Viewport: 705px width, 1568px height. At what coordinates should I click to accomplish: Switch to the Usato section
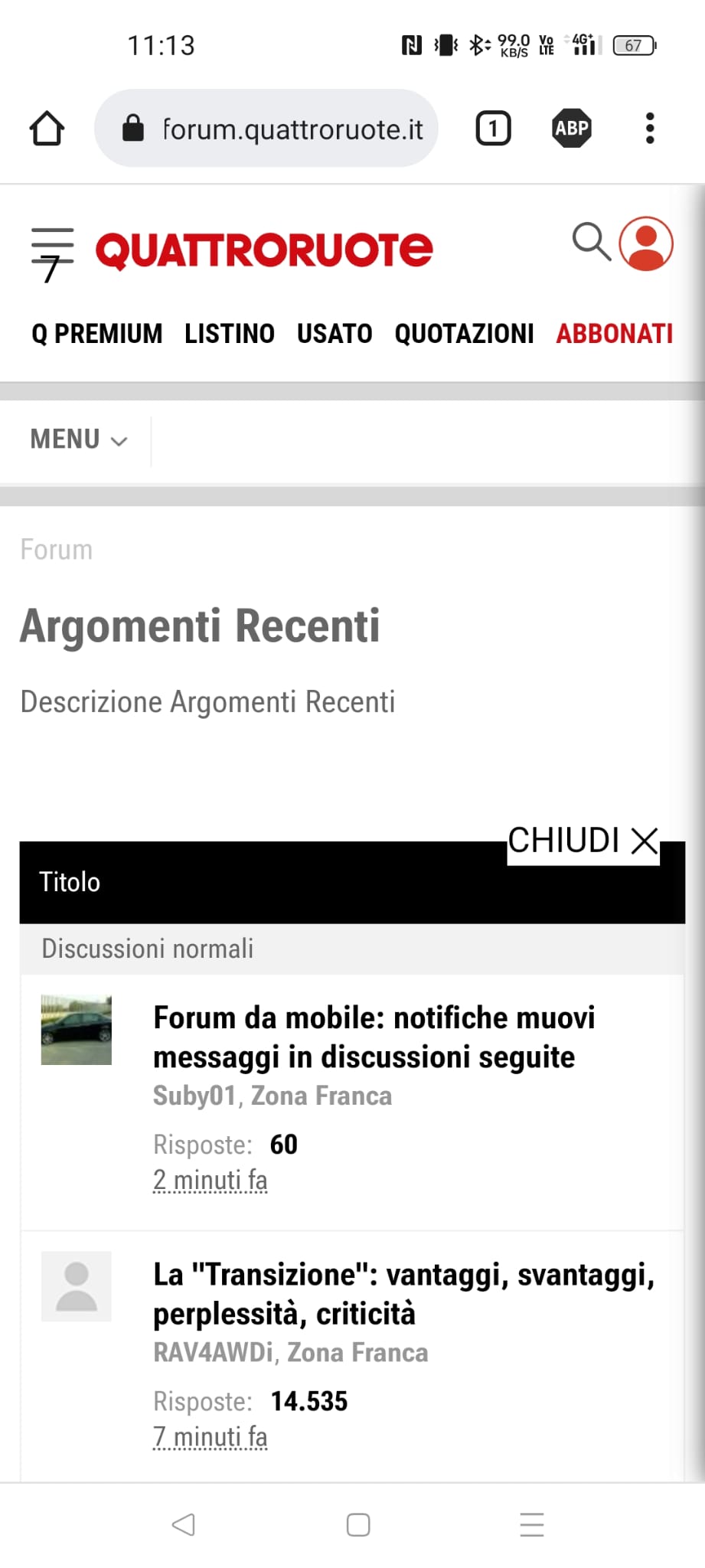point(335,334)
